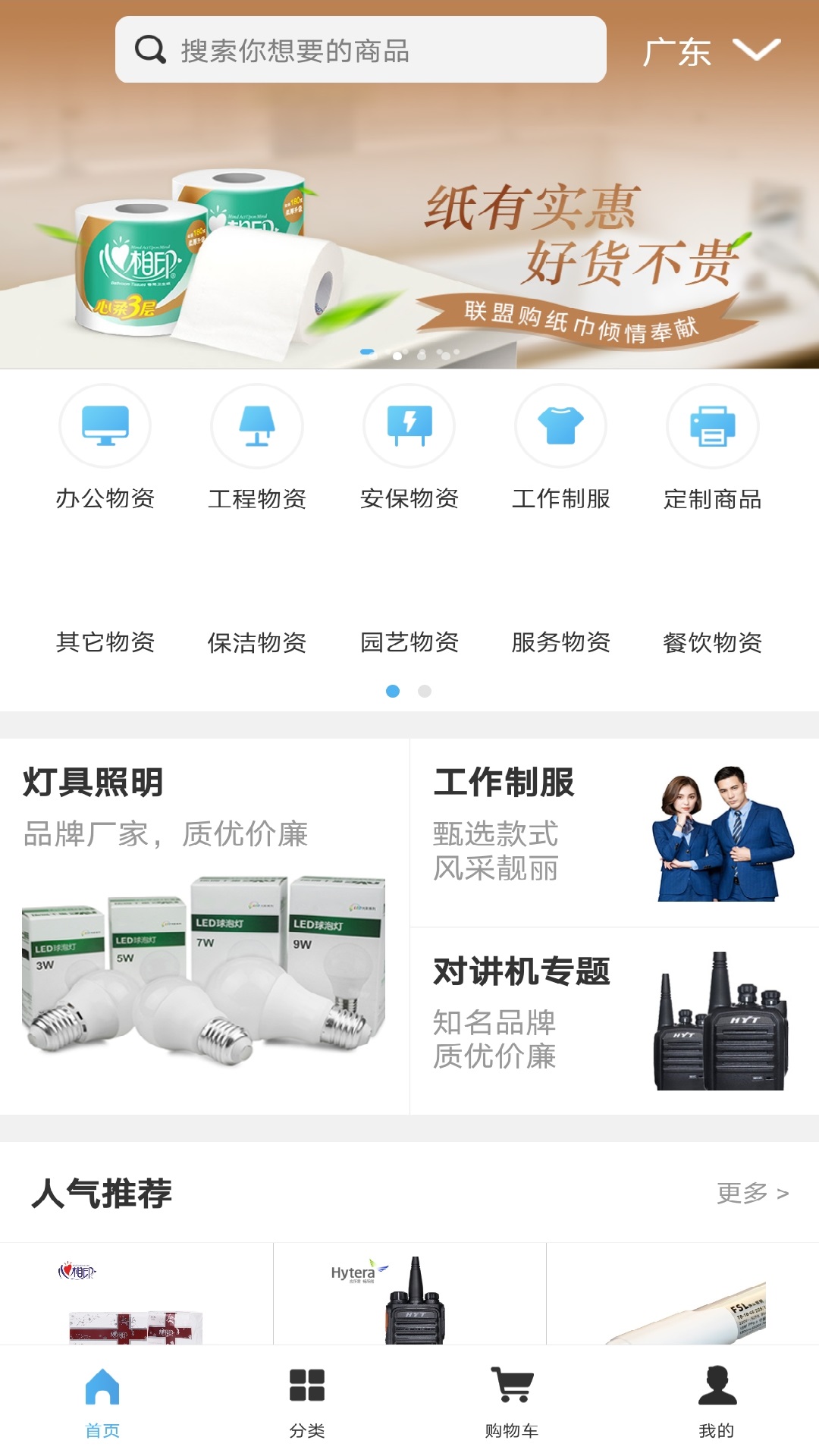This screenshot has height=1456, width=819.
Task: Open the Hytera walkie-talkie recommended product
Action: click(409, 1294)
